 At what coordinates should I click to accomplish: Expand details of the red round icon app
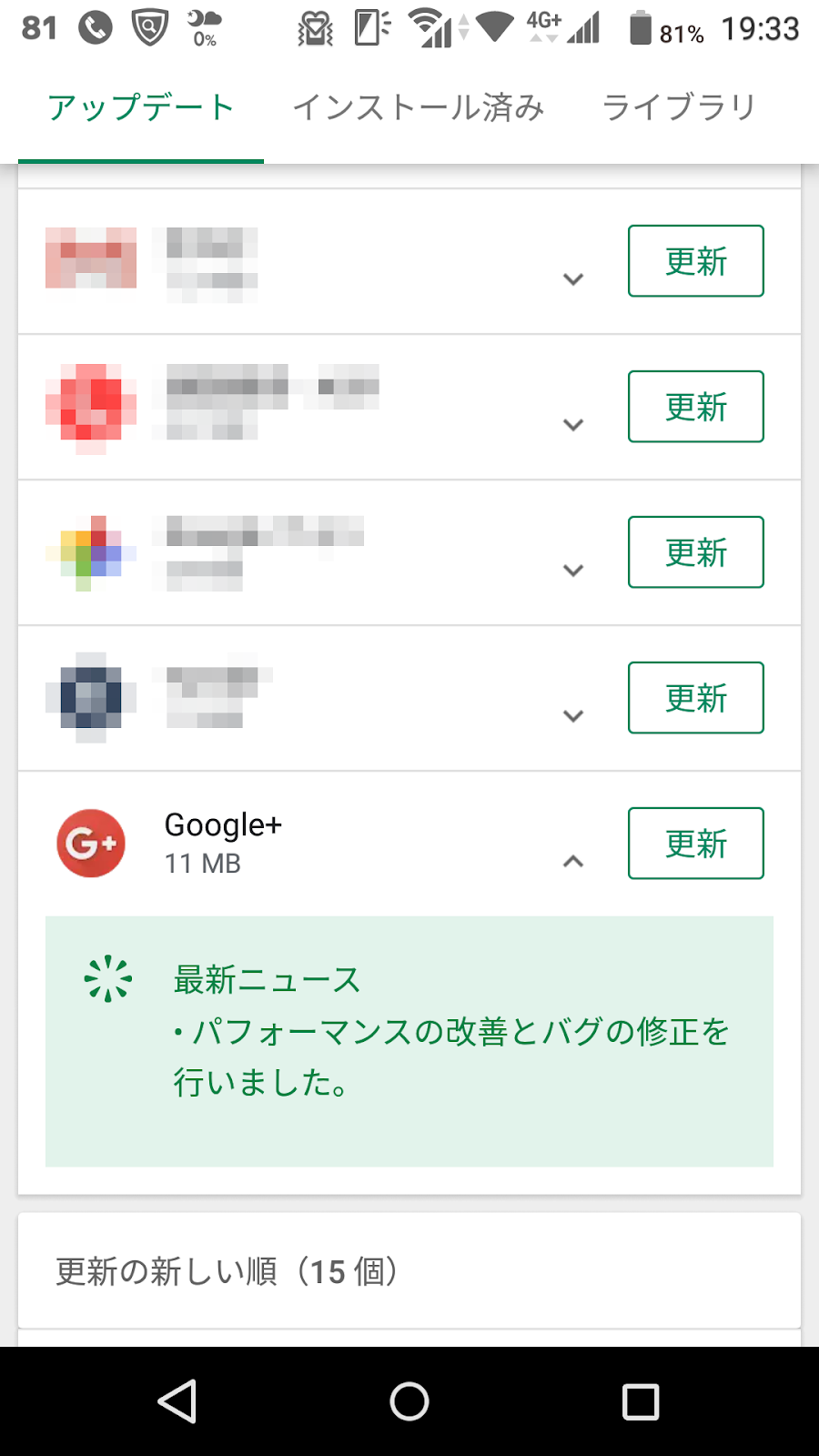(572, 424)
